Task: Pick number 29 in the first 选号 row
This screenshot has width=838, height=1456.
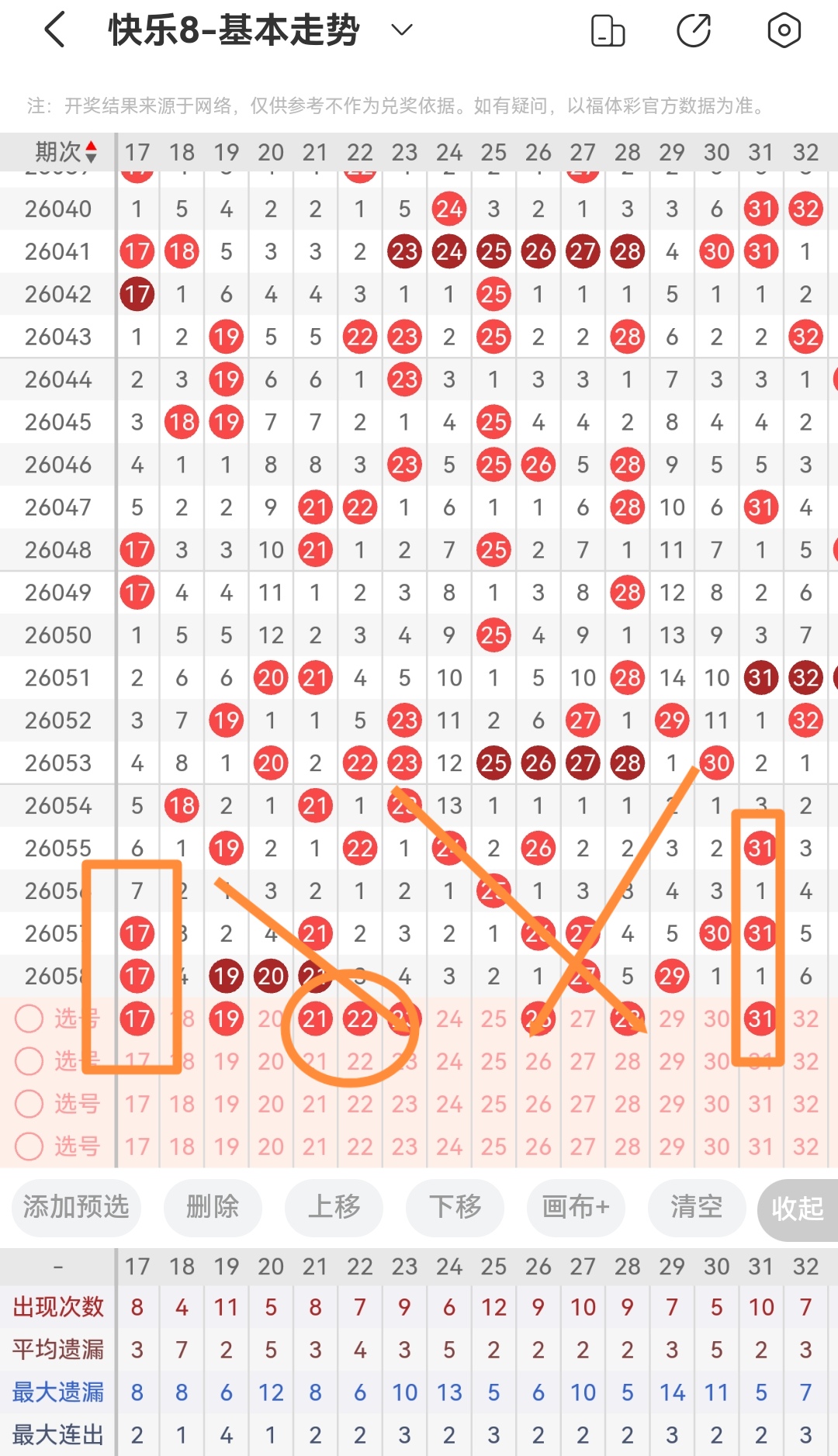Action: pyautogui.click(x=672, y=1019)
